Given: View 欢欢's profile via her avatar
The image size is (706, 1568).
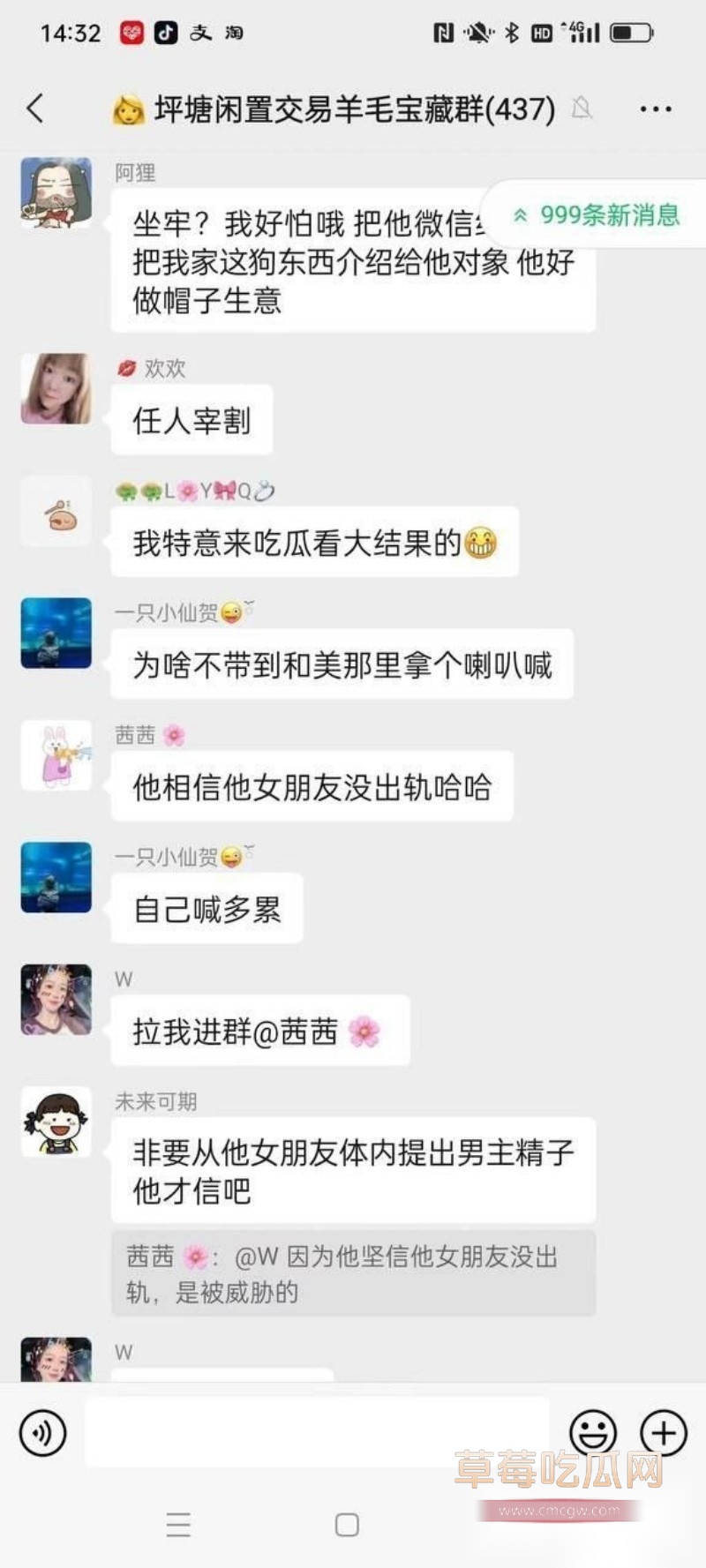Looking at the screenshot, I should (56, 389).
